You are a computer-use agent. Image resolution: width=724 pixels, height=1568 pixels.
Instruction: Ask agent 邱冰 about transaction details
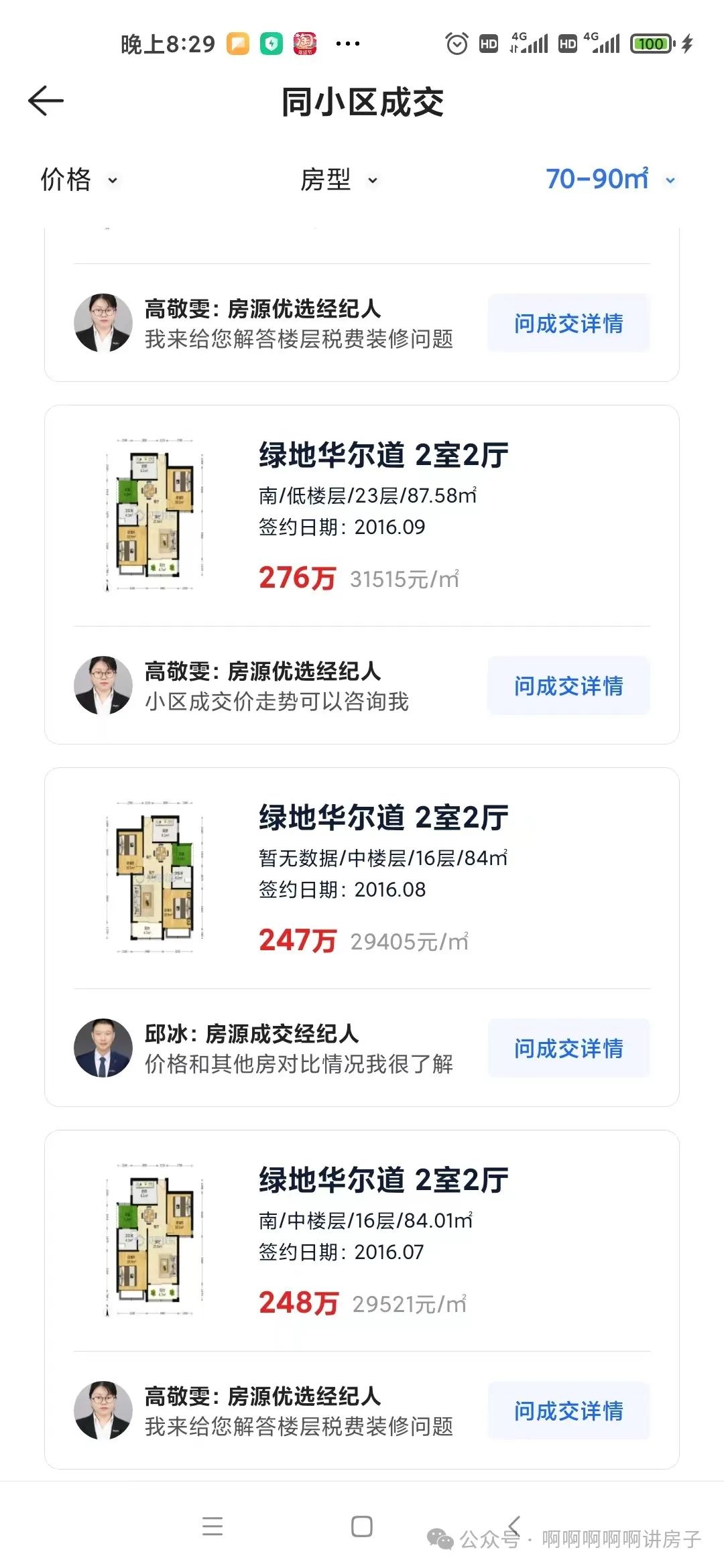pyautogui.click(x=568, y=1048)
